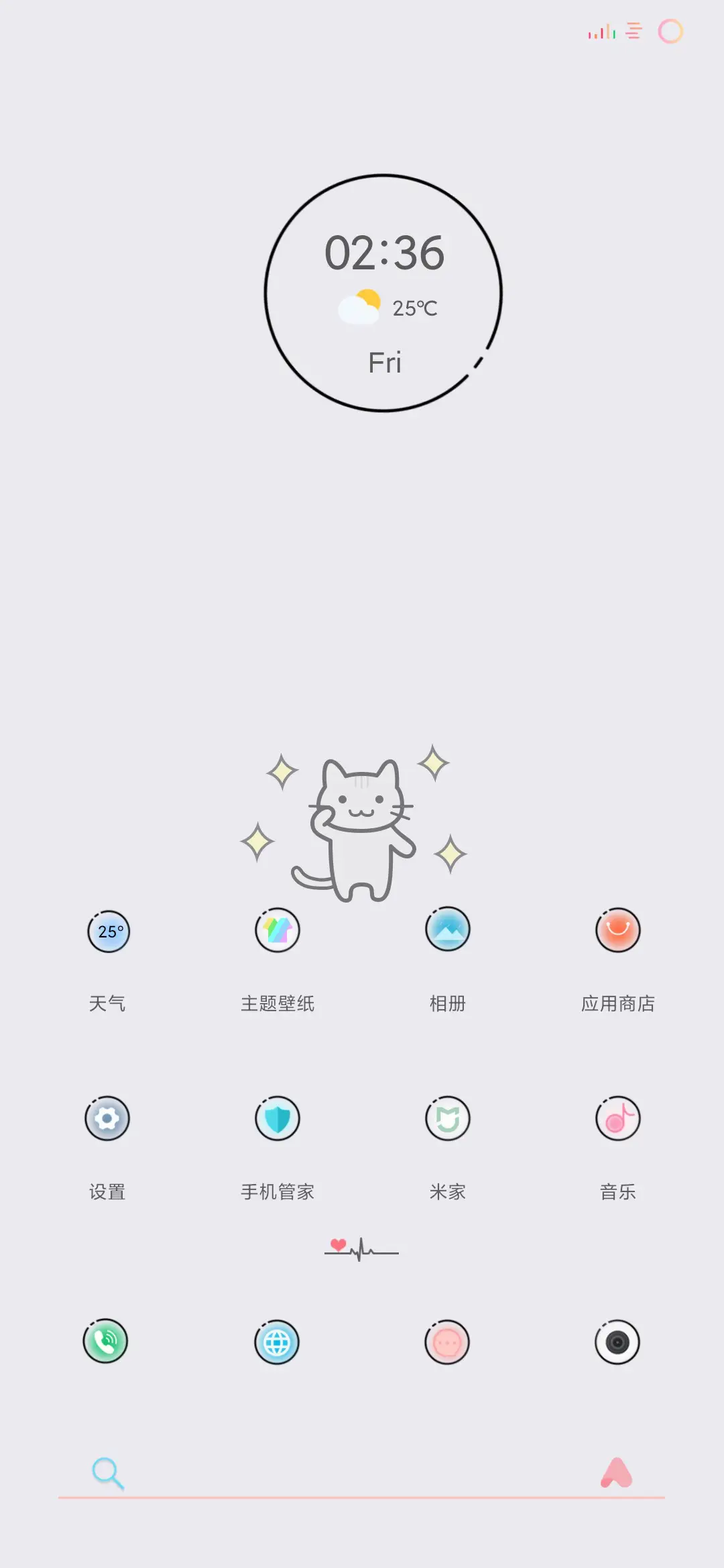Viewport: 724px width, 1568px height.
Task: Open Messages from the dock
Action: (x=448, y=1342)
